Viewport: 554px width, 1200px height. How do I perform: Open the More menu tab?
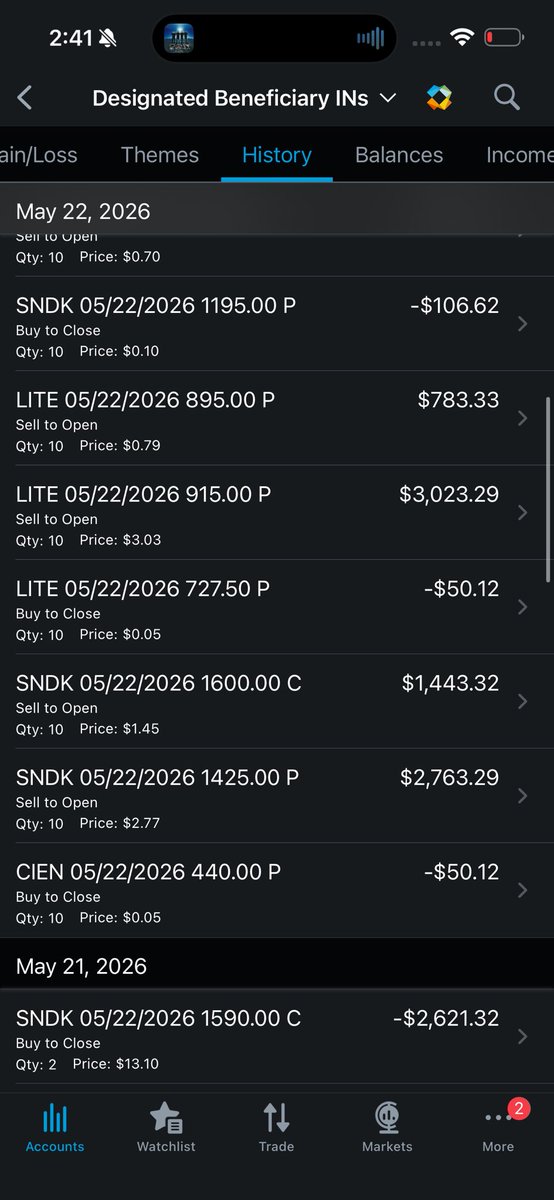click(x=498, y=1128)
